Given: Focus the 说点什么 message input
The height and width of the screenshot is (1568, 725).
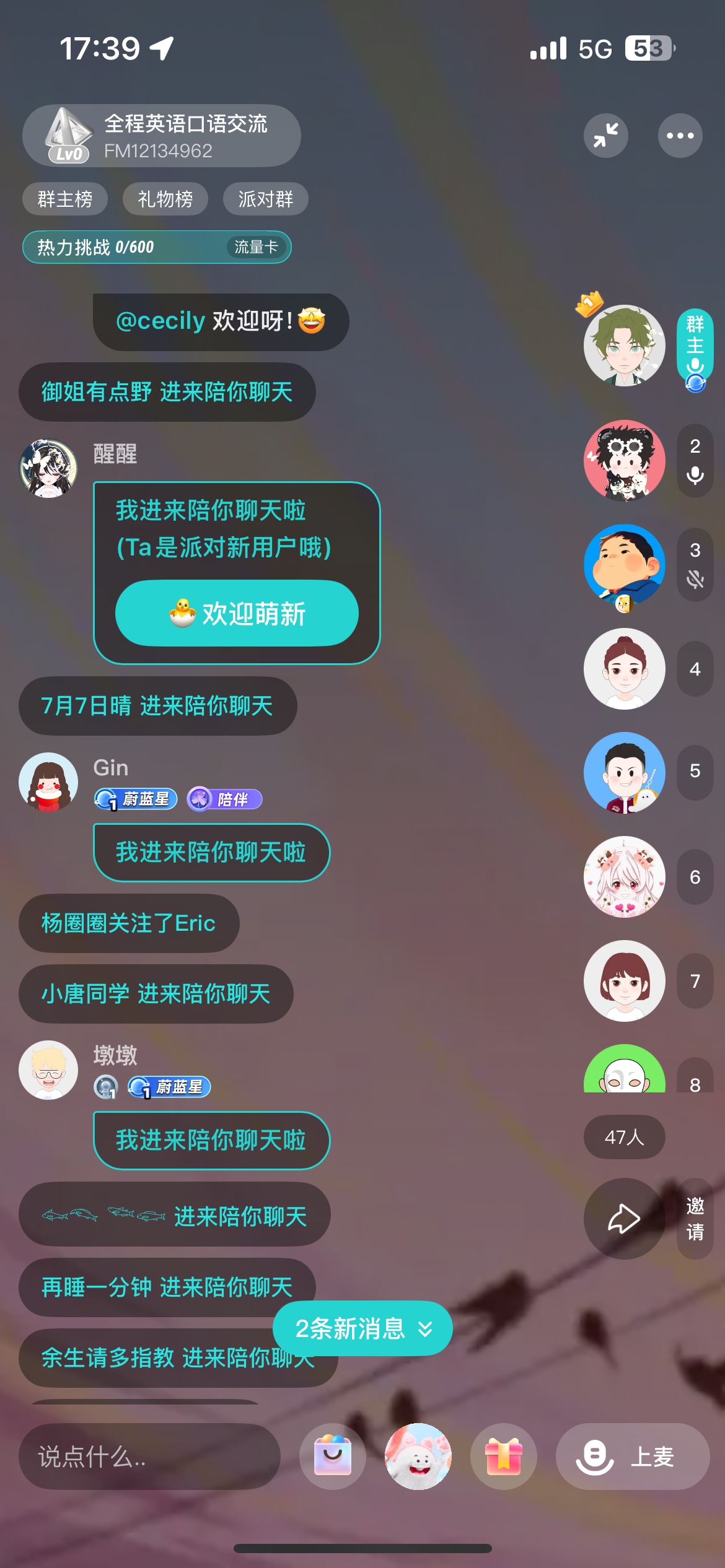Looking at the screenshot, I should coord(149,1457).
